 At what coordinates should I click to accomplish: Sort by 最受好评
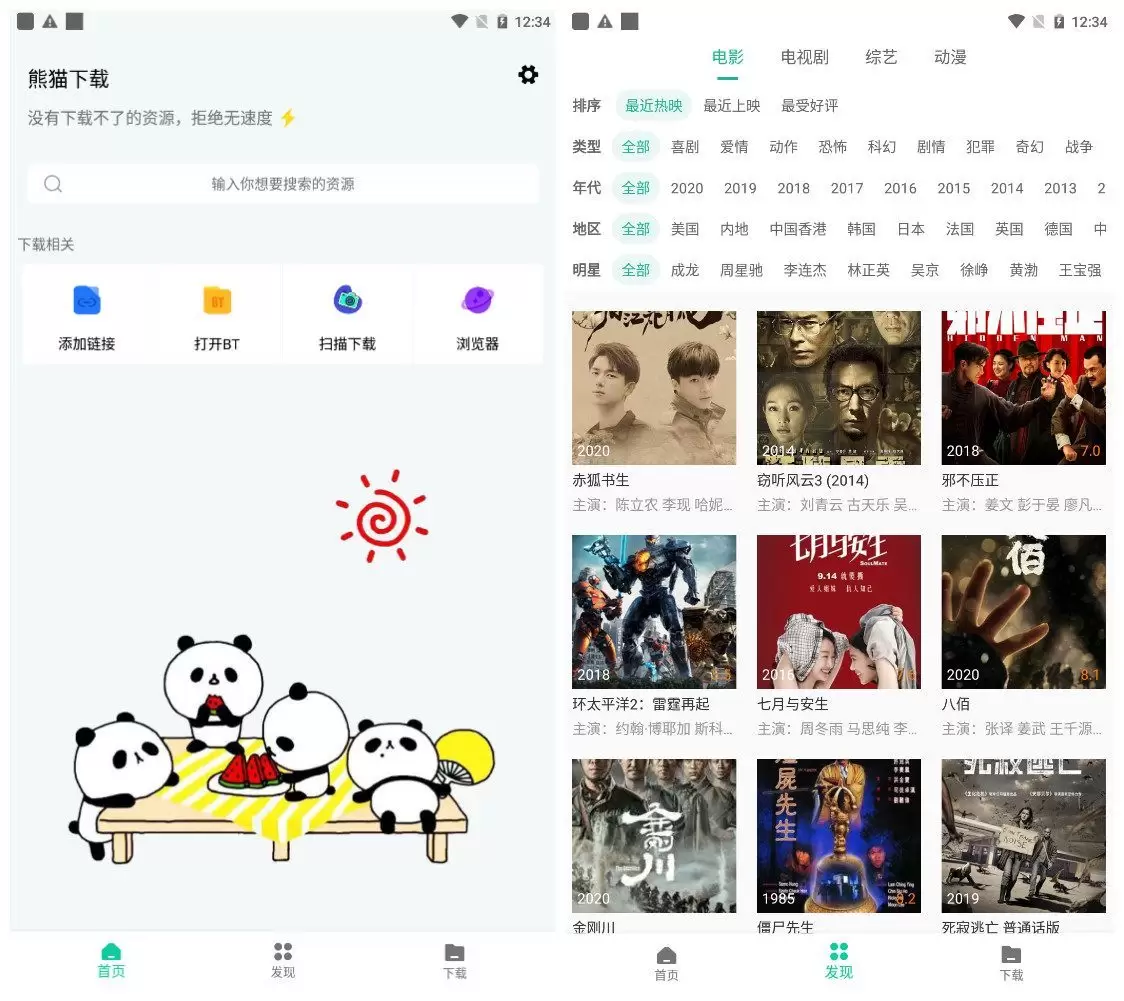tap(809, 106)
